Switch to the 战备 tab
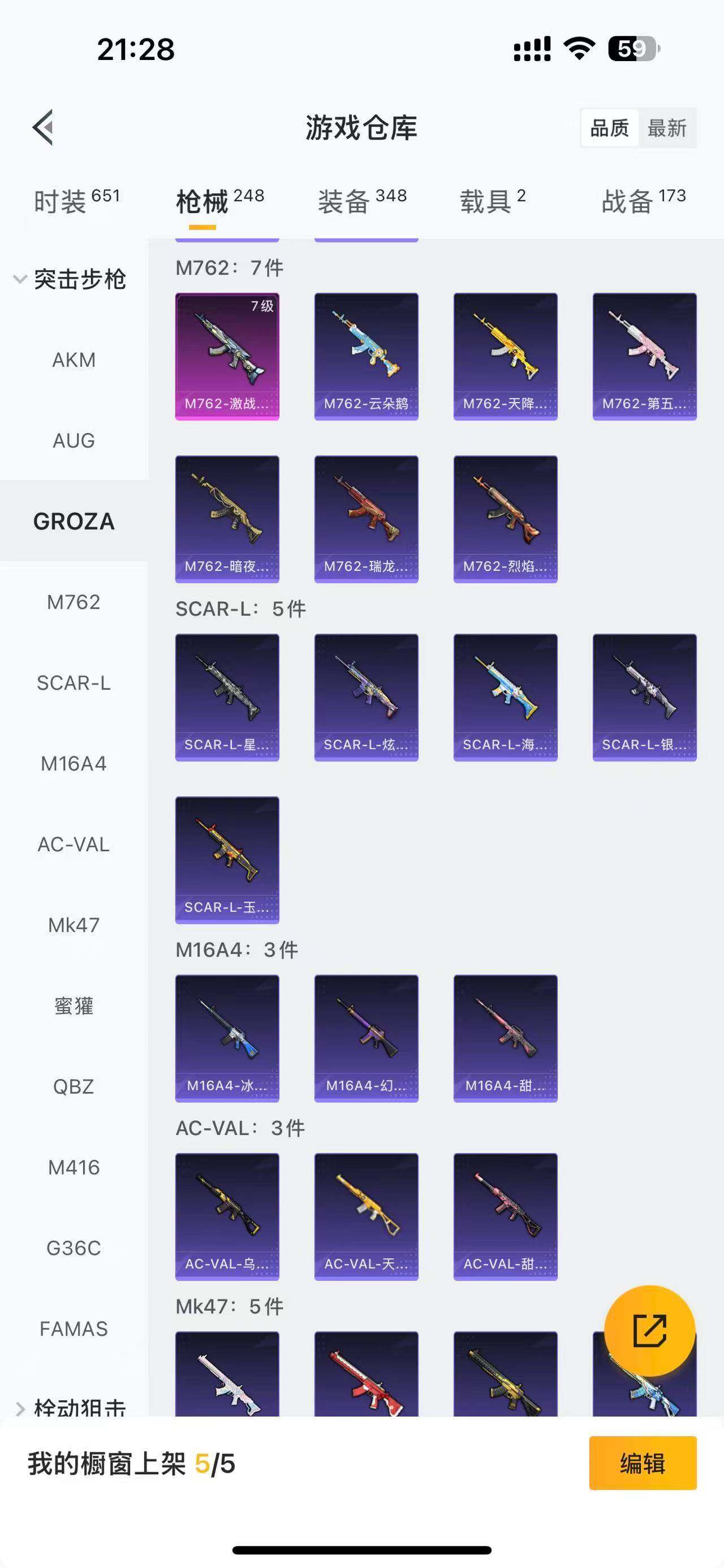Viewport: 724px width, 1568px height. click(643, 201)
